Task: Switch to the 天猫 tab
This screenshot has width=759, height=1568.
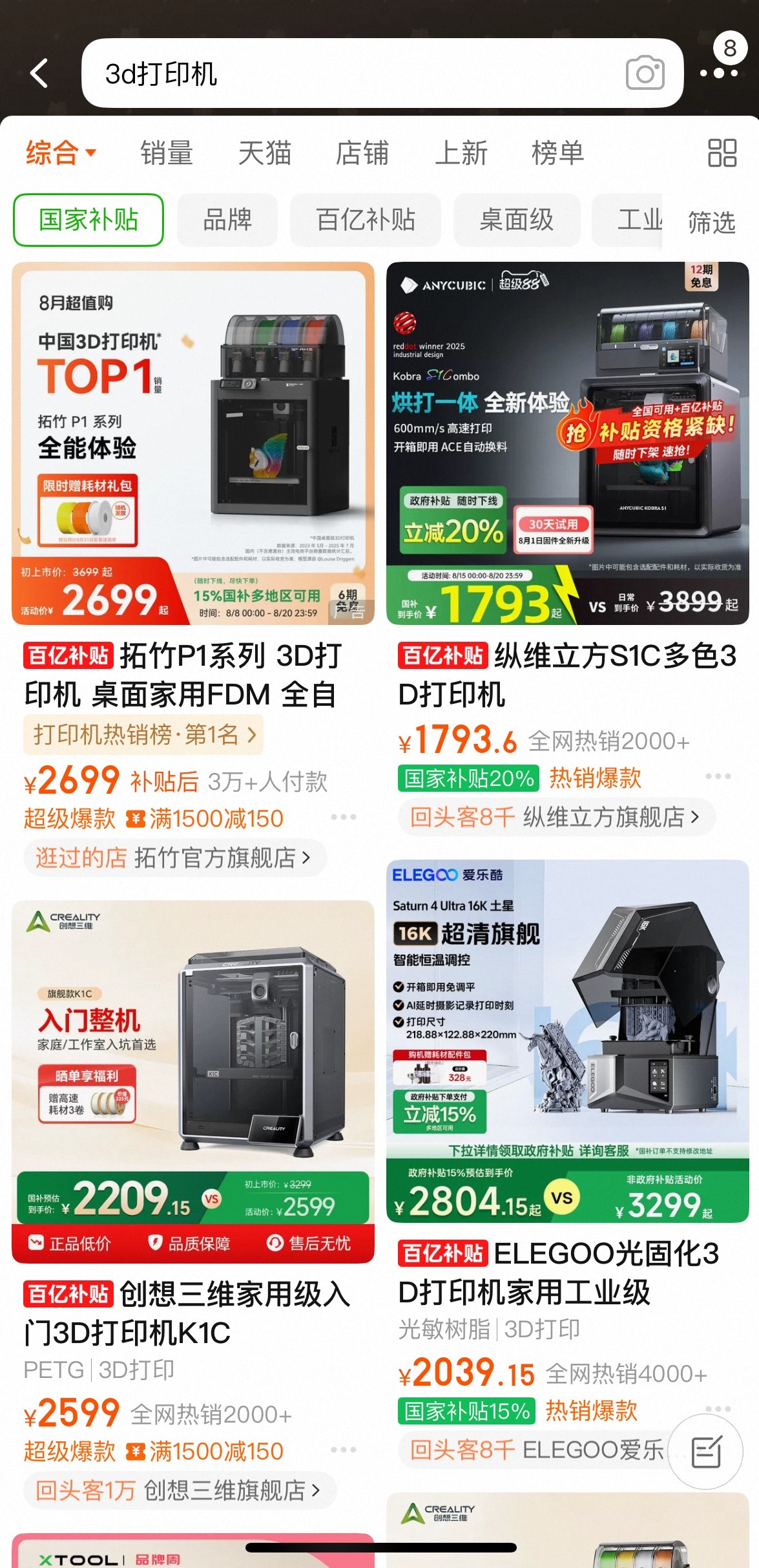Action: click(x=264, y=153)
